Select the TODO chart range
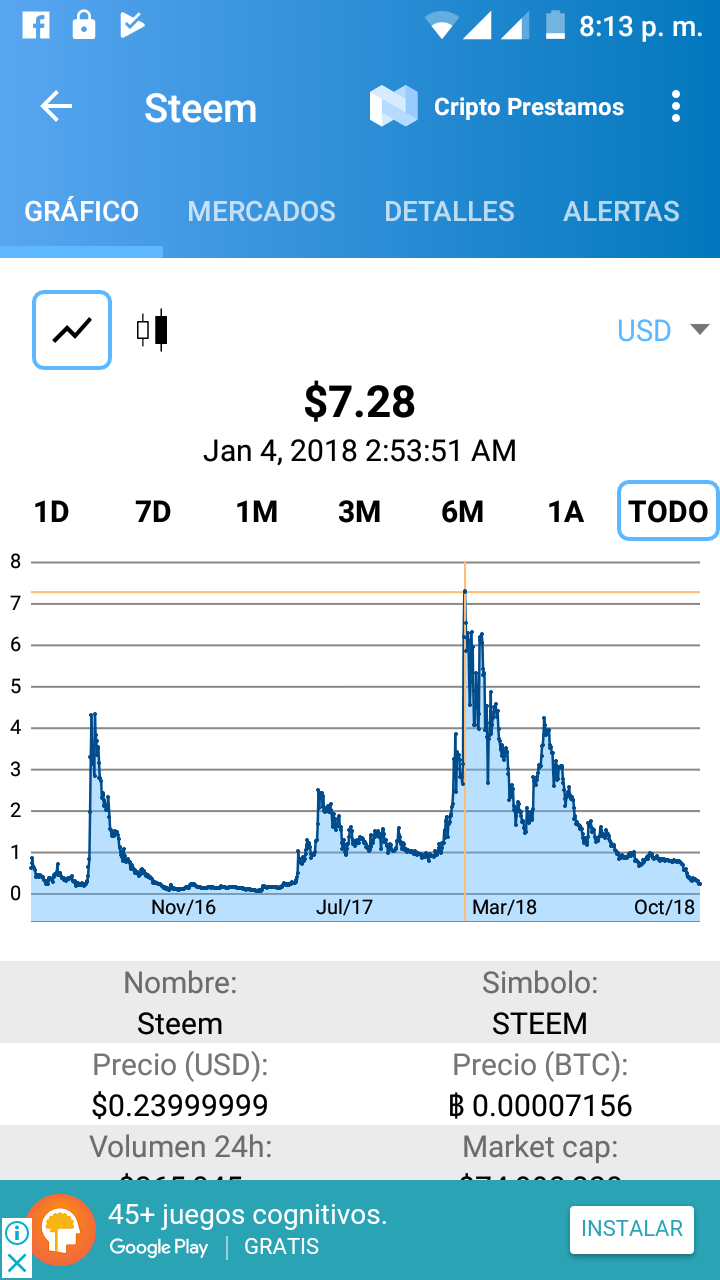 coord(668,512)
